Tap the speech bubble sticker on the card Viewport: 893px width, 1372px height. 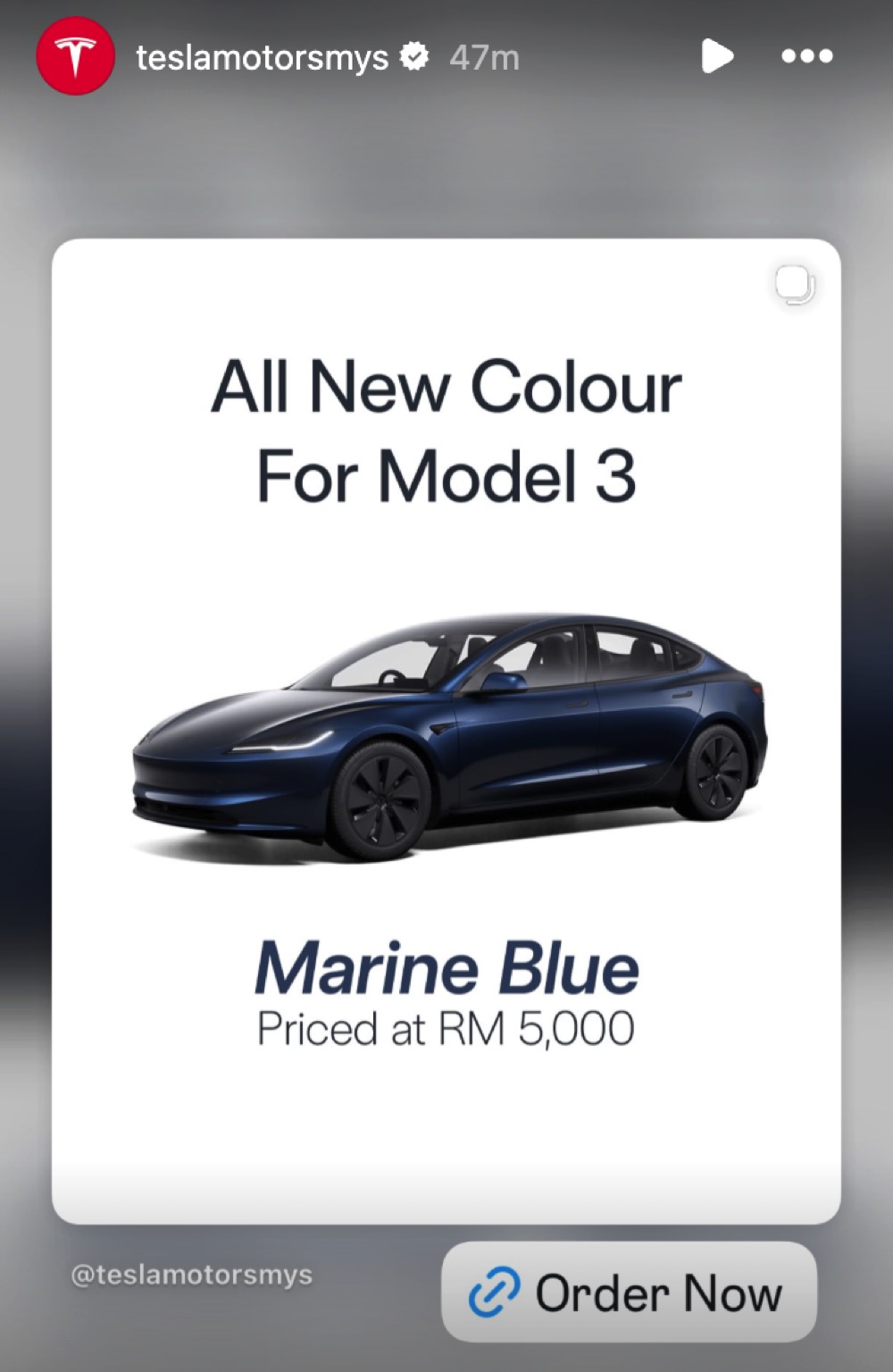pyautogui.click(x=793, y=283)
